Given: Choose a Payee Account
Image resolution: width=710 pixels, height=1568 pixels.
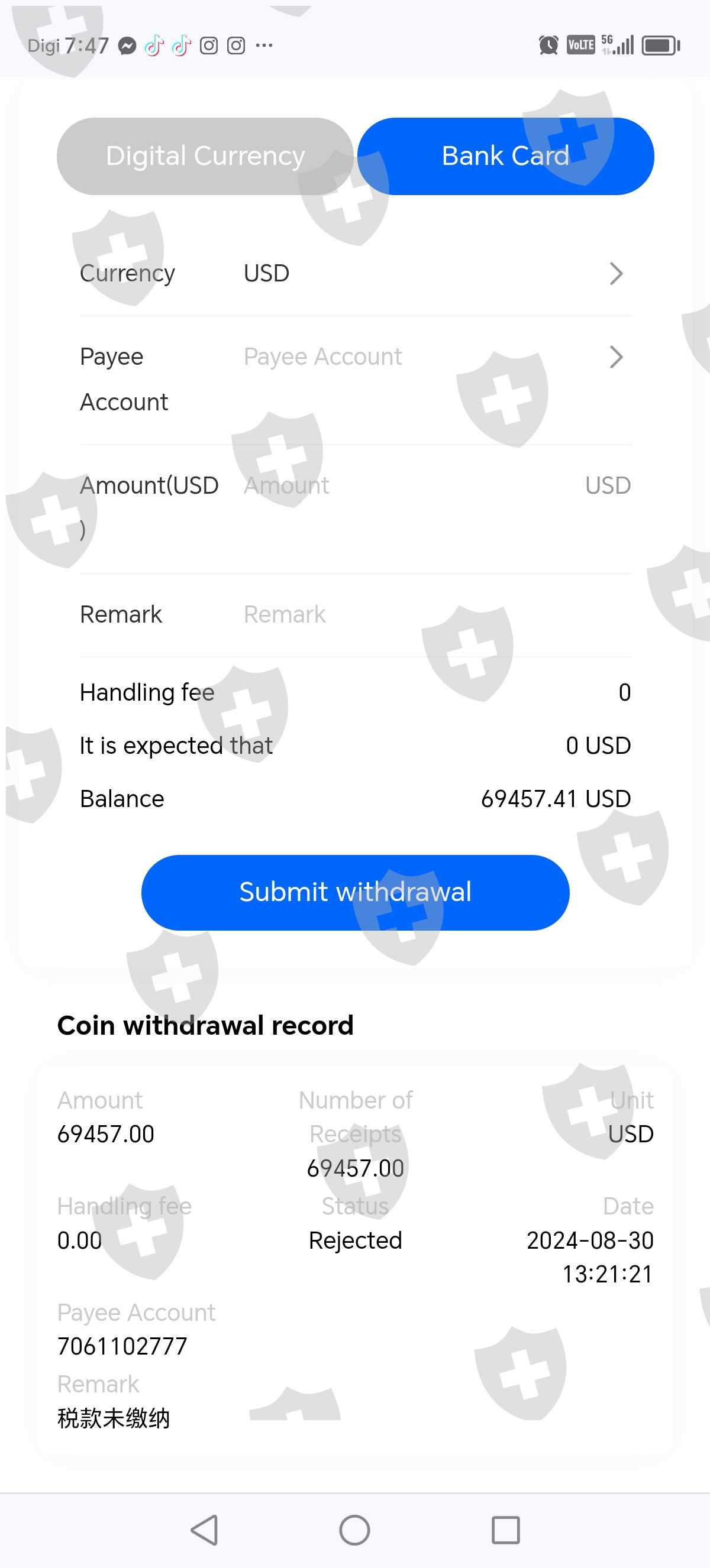Looking at the screenshot, I should pos(356,379).
